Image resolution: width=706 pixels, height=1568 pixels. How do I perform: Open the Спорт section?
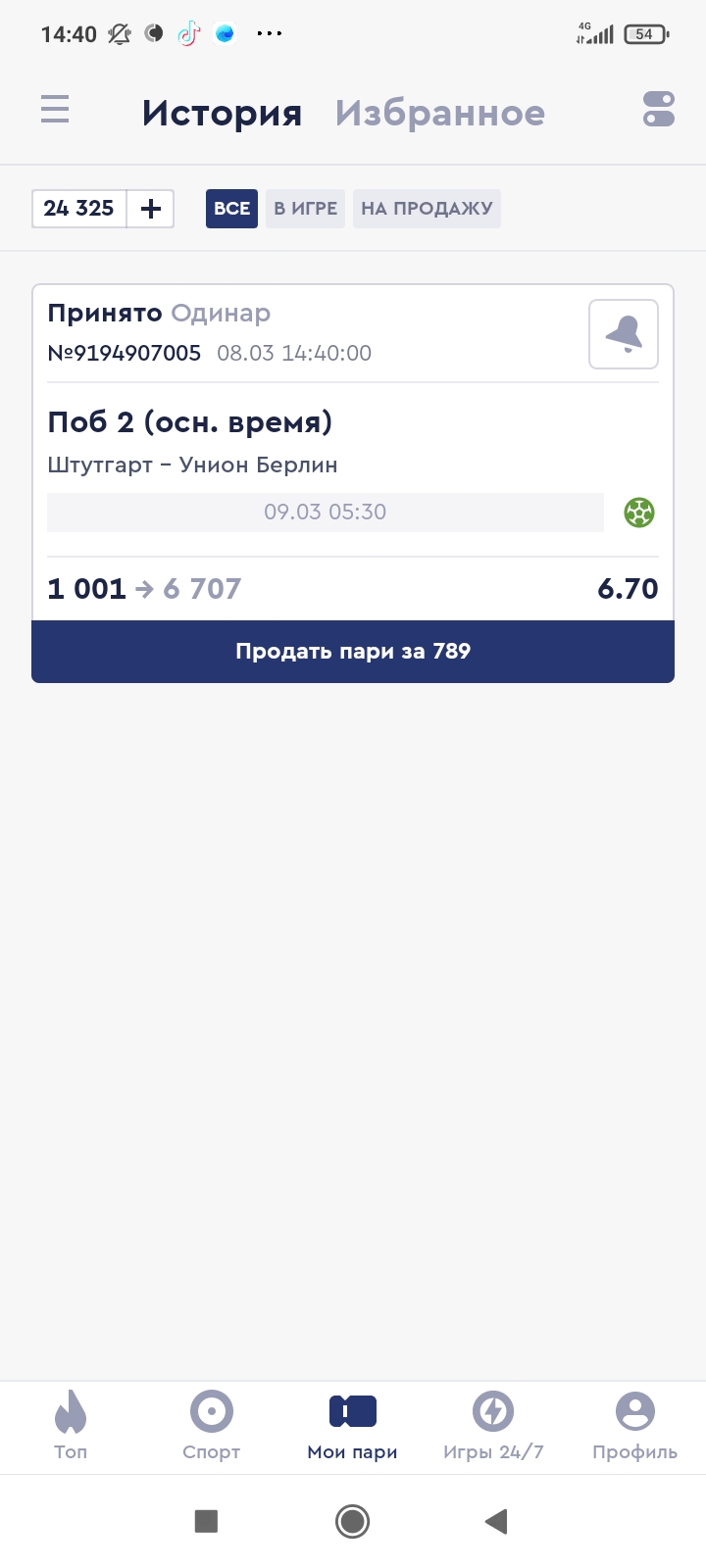[211, 1426]
